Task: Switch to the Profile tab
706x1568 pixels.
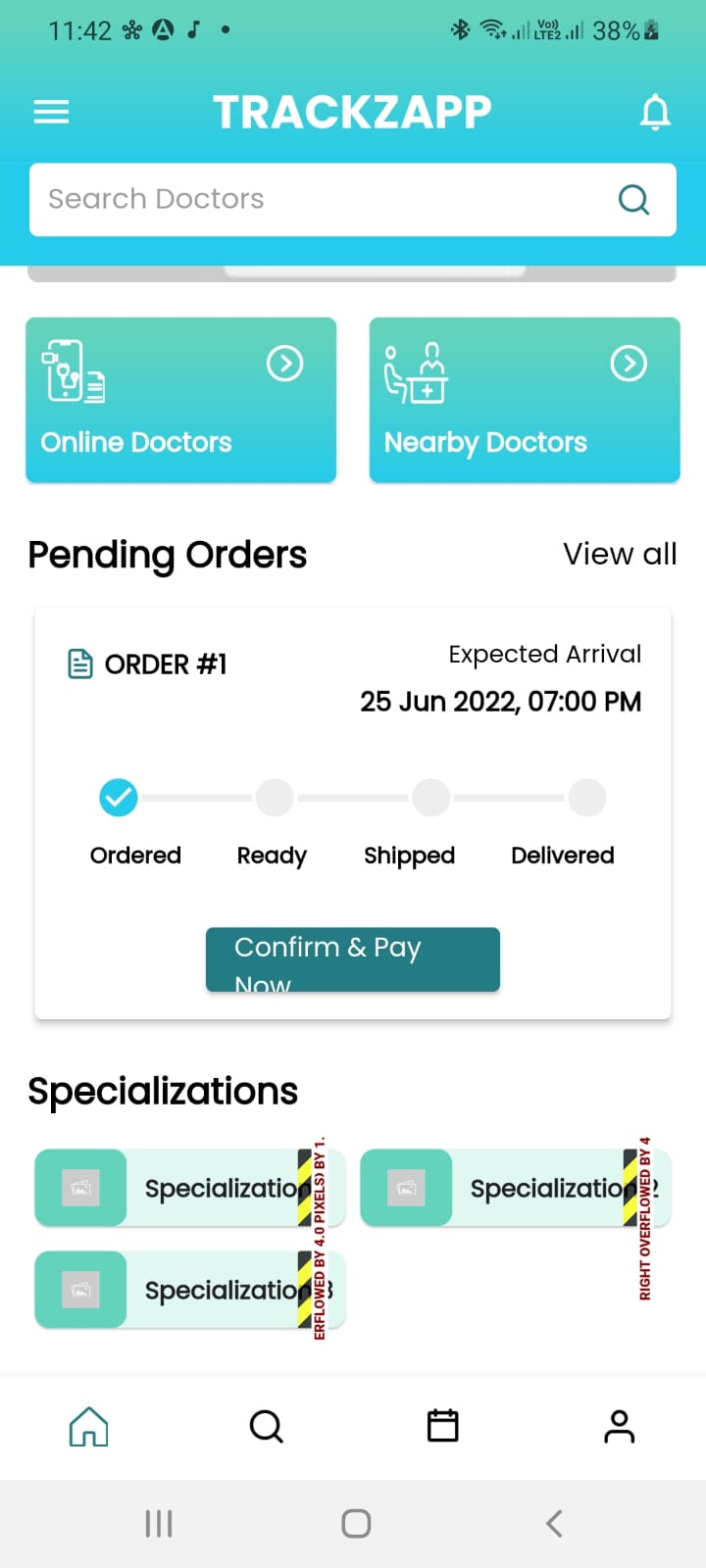Action: pos(619,1427)
